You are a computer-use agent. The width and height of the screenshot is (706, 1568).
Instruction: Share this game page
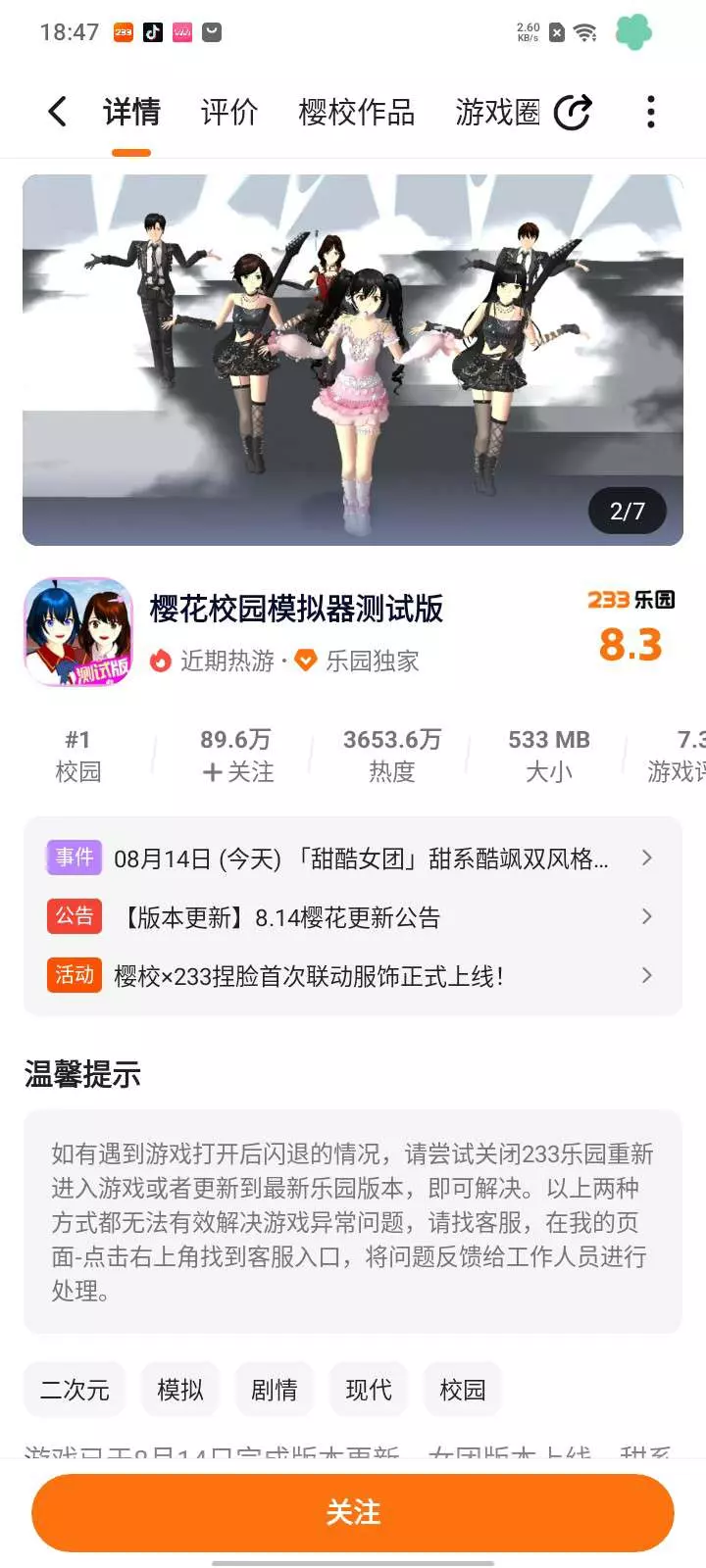click(x=574, y=112)
